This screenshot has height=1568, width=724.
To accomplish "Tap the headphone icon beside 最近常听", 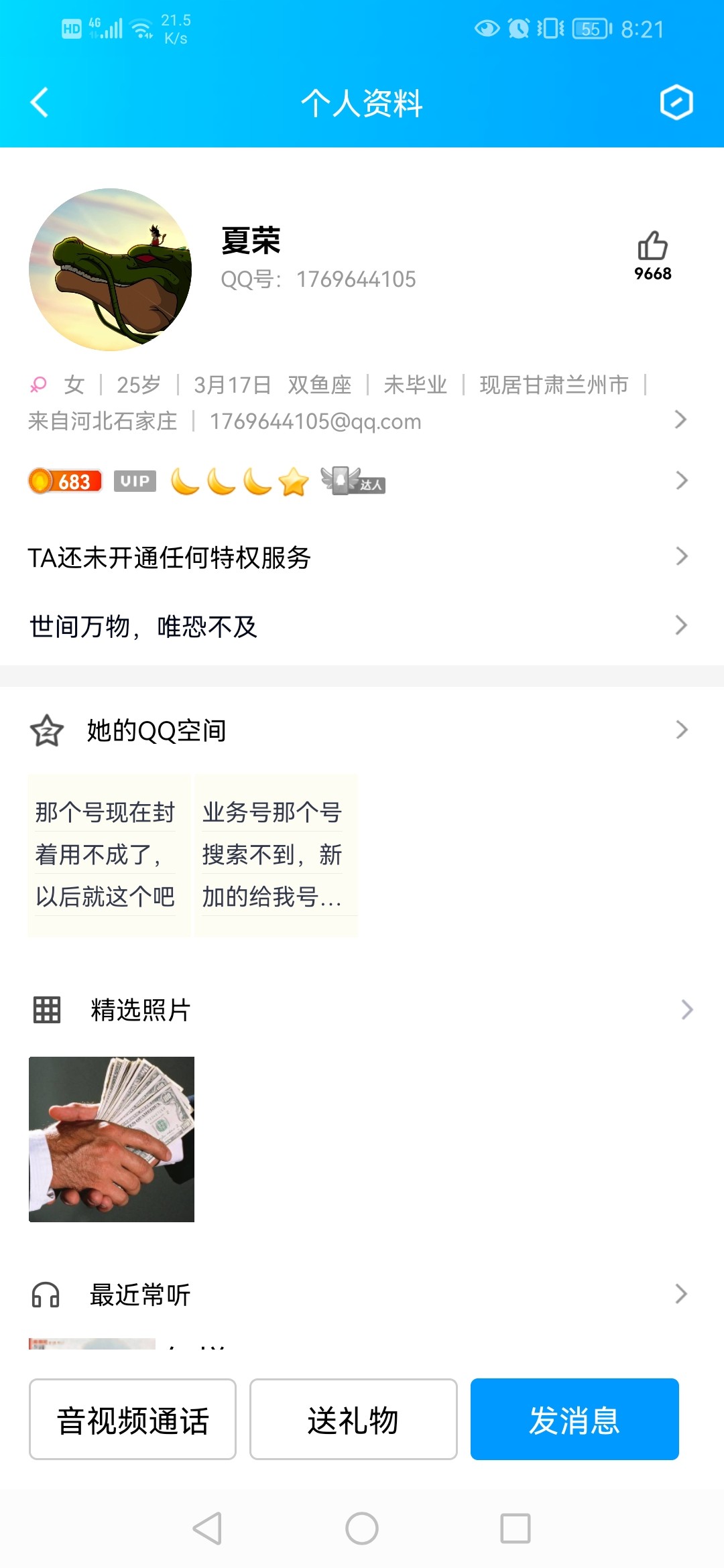I will click(x=45, y=1295).
